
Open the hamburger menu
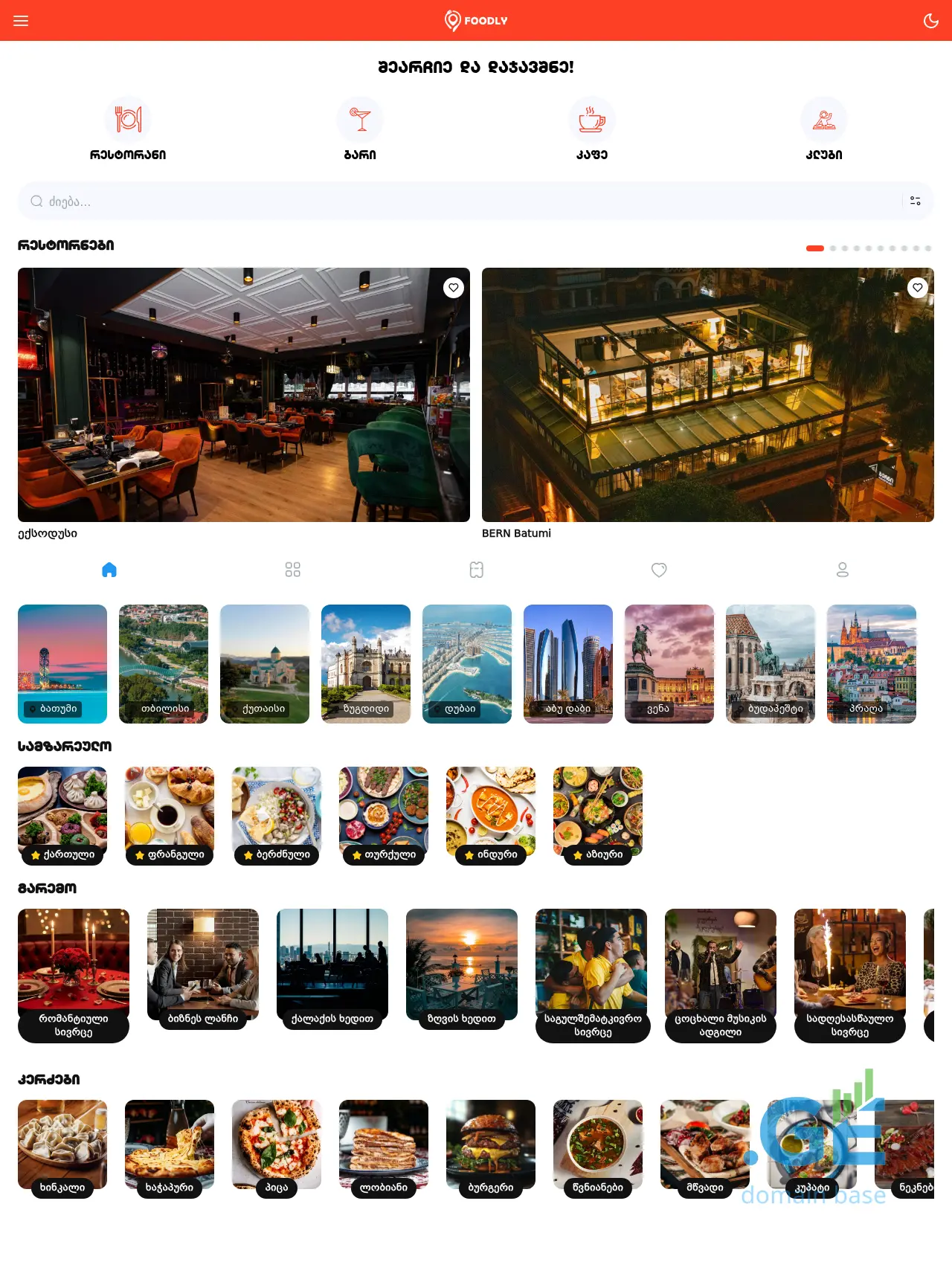point(21,21)
